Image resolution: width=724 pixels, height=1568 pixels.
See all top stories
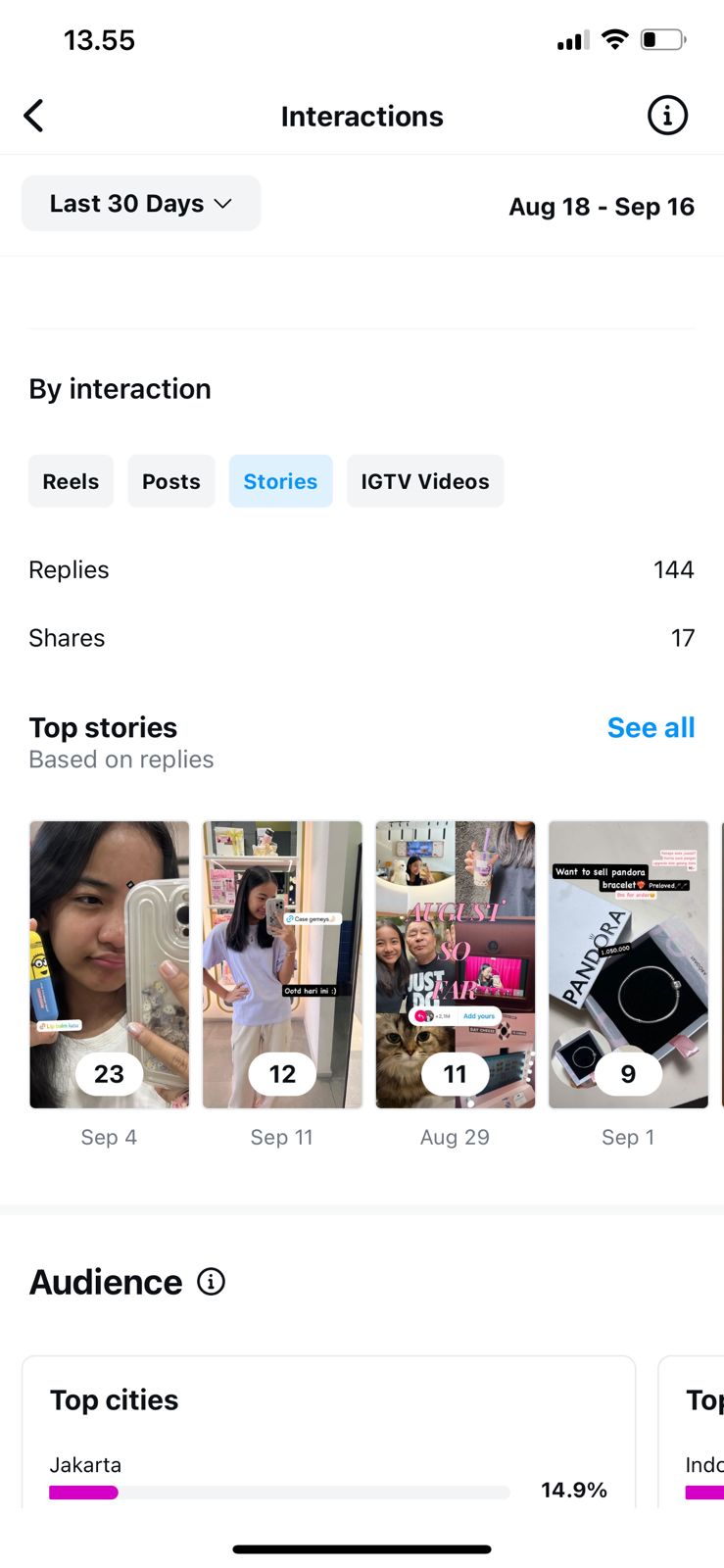[651, 727]
